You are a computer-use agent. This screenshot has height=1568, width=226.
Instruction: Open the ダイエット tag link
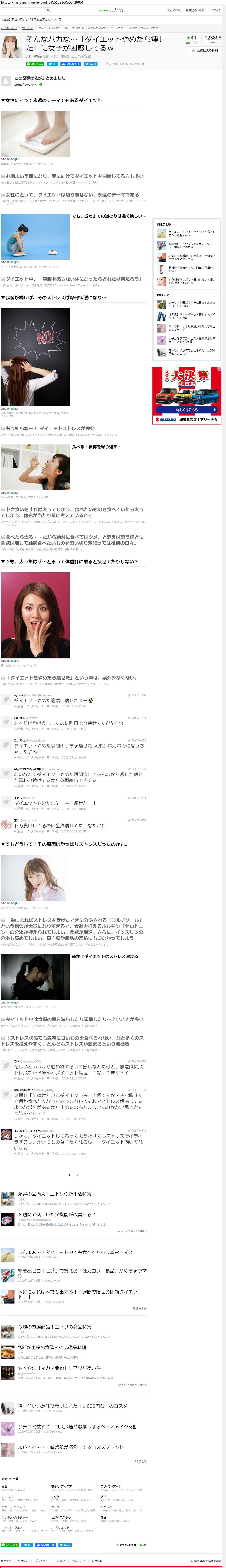49,28
